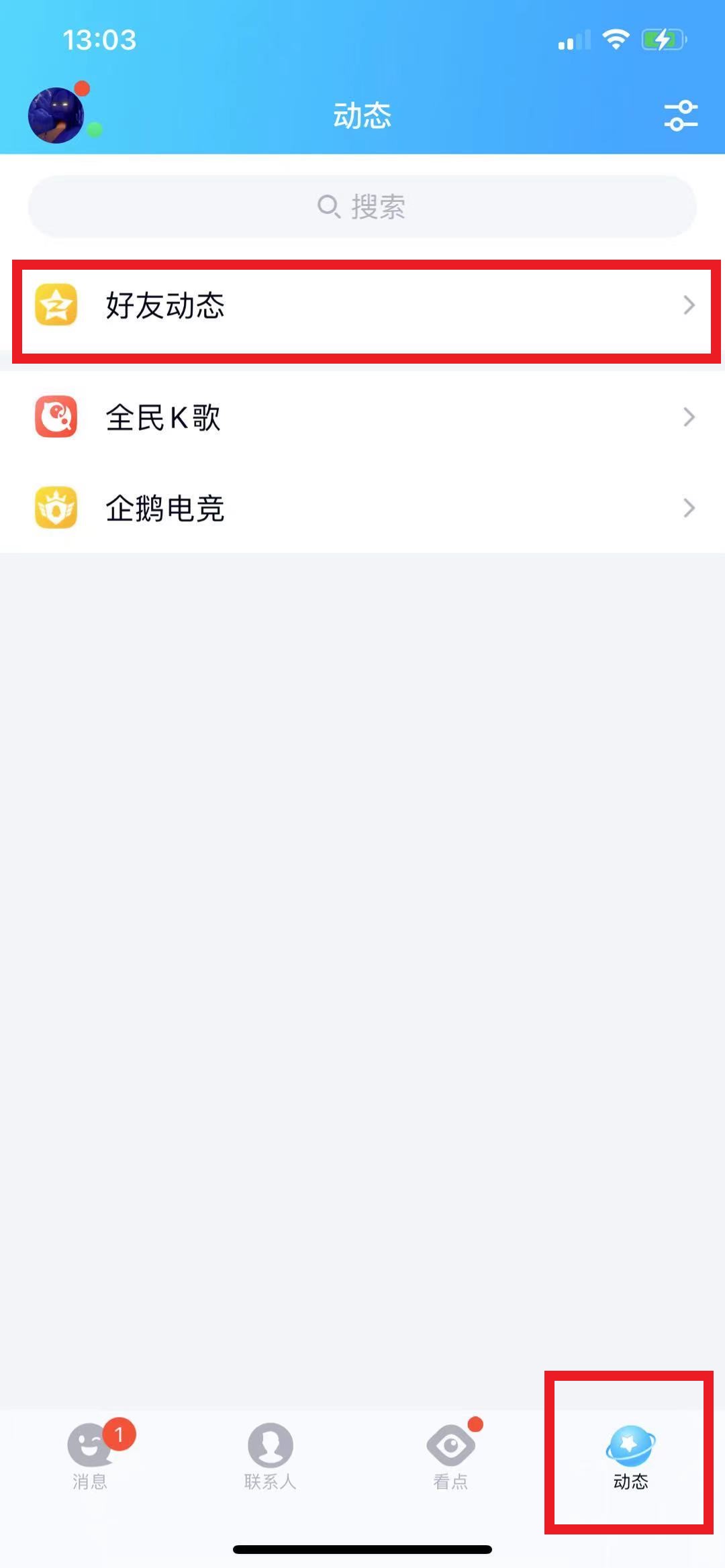Tap the 搜索 search box
The width and height of the screenshot is (725, 1568).
(x=362, y=207)
